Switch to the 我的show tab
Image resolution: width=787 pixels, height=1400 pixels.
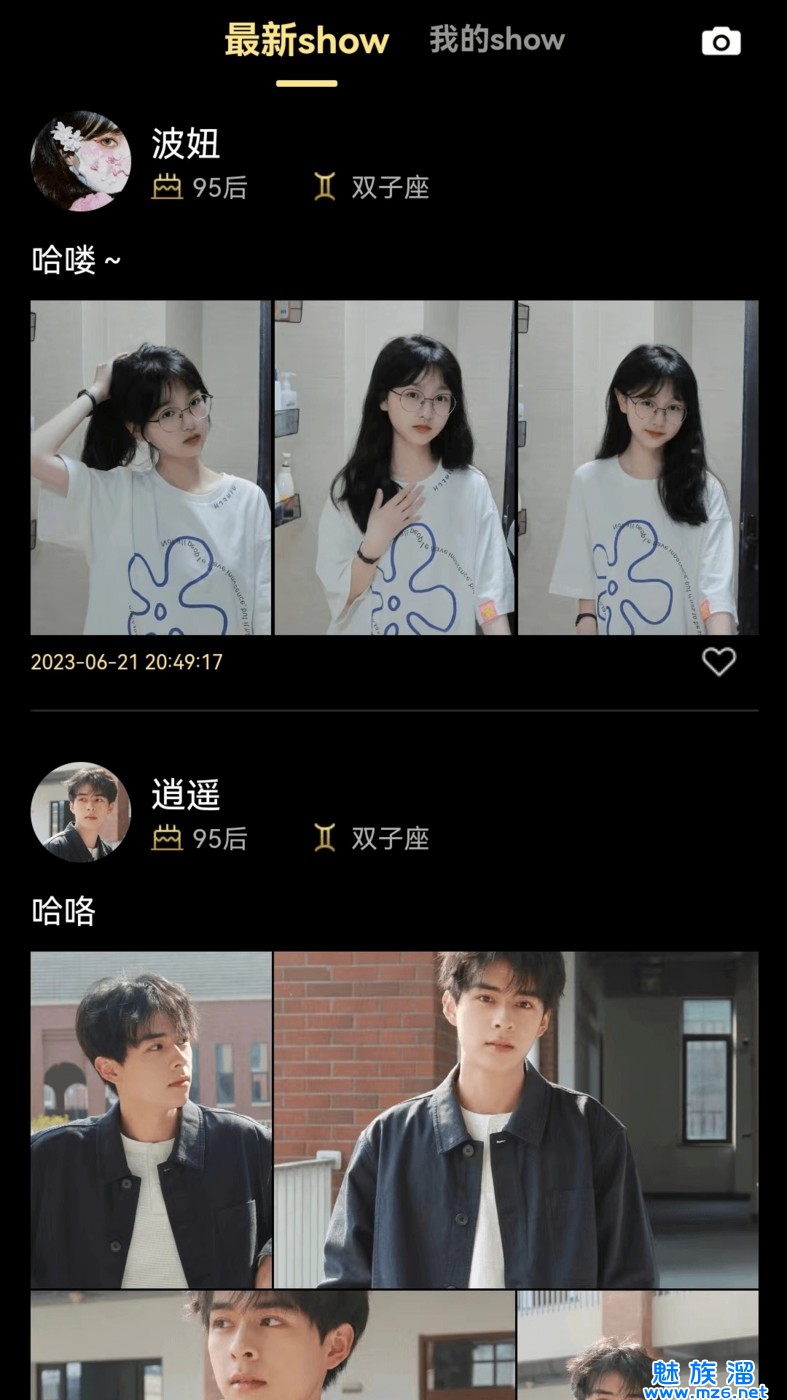pos(497,40)
